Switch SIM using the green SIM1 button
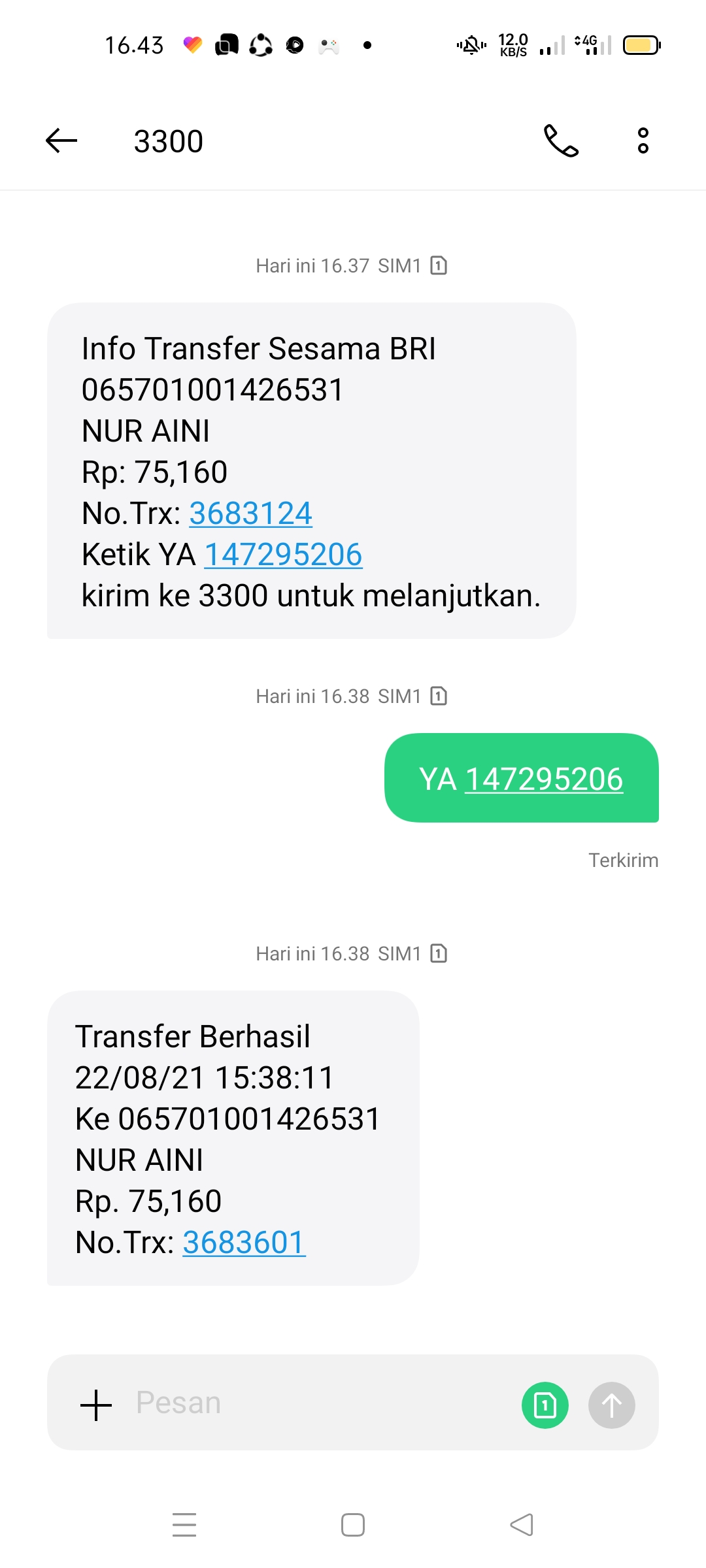706x1568 pixels. (545, 1405)
